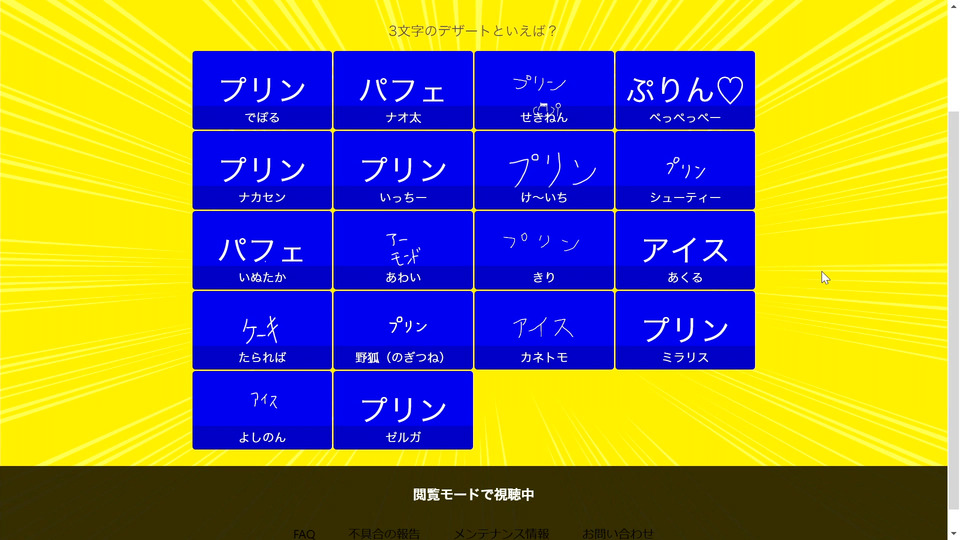Tap いぬたか's パフェ card
This screenshot has width=960, height=540.
262,250
